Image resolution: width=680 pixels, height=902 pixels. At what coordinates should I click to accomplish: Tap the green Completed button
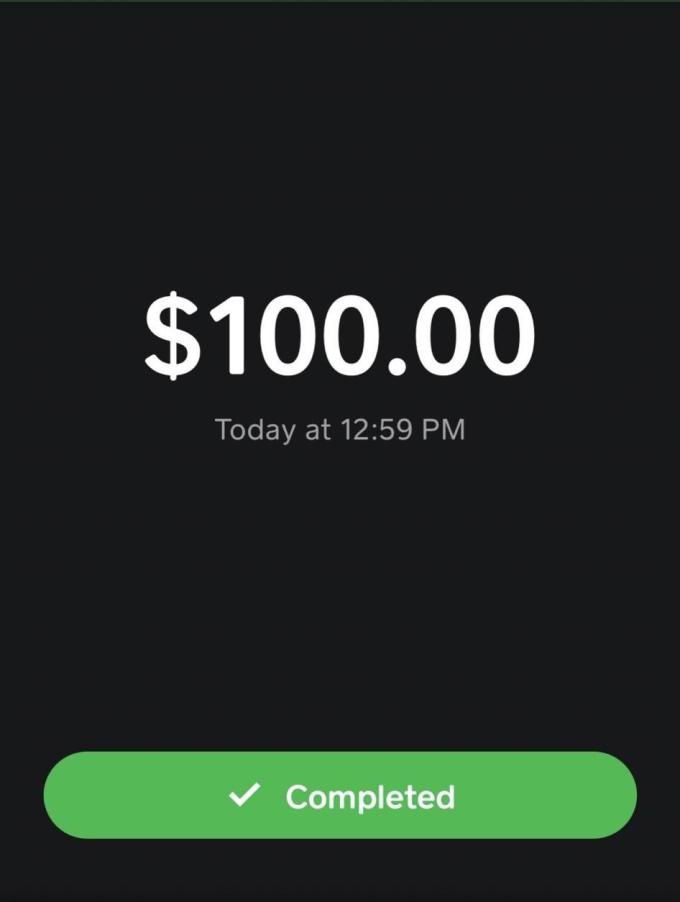coord(340,796)
